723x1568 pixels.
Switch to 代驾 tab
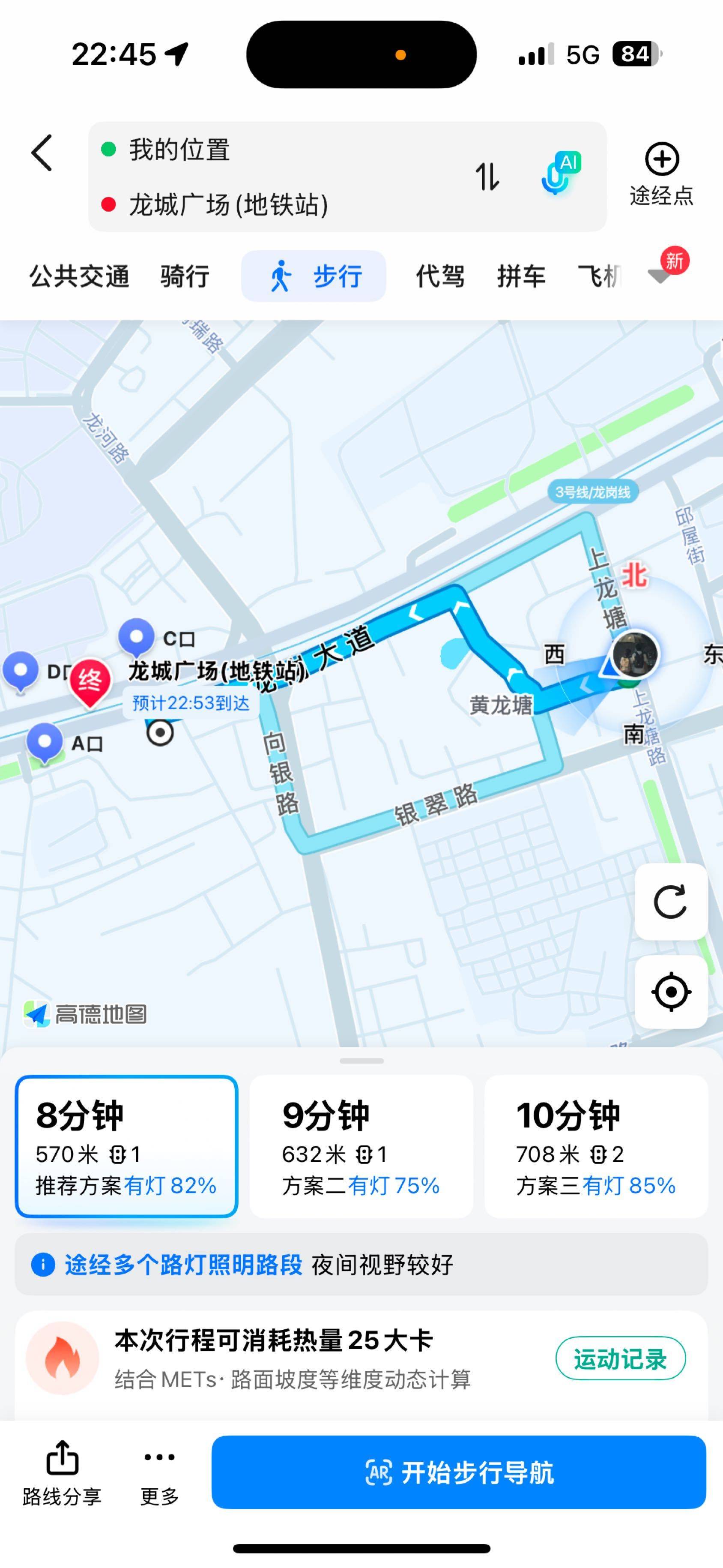click(440, 276)
